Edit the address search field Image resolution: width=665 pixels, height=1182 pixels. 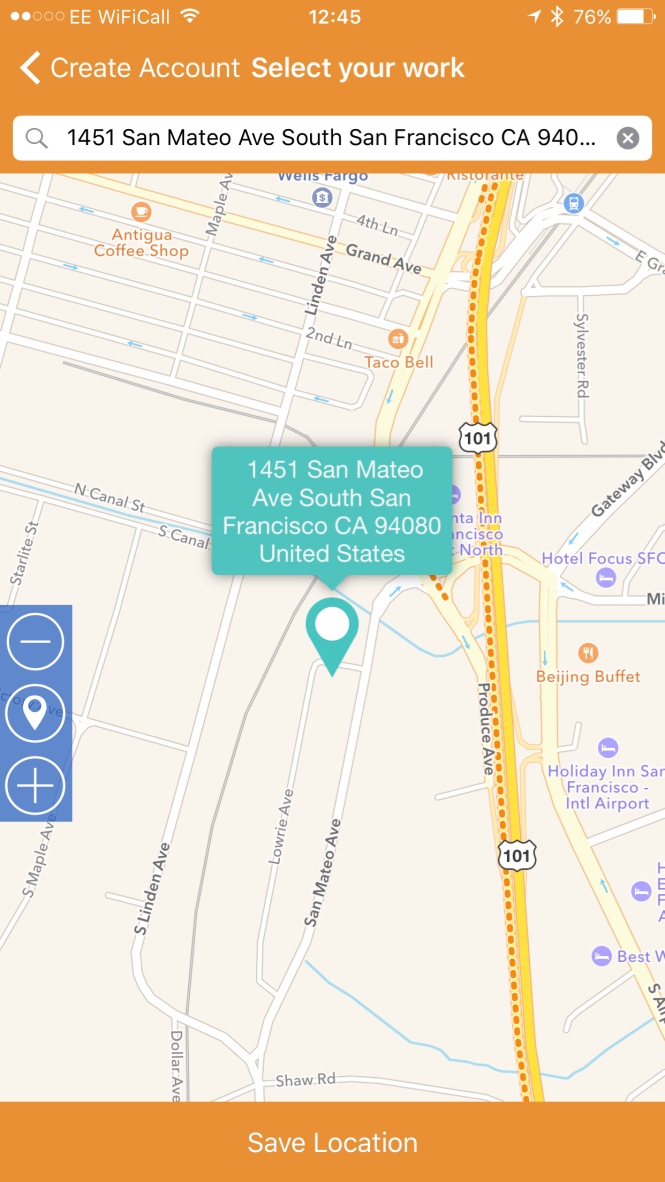[330, 138]
